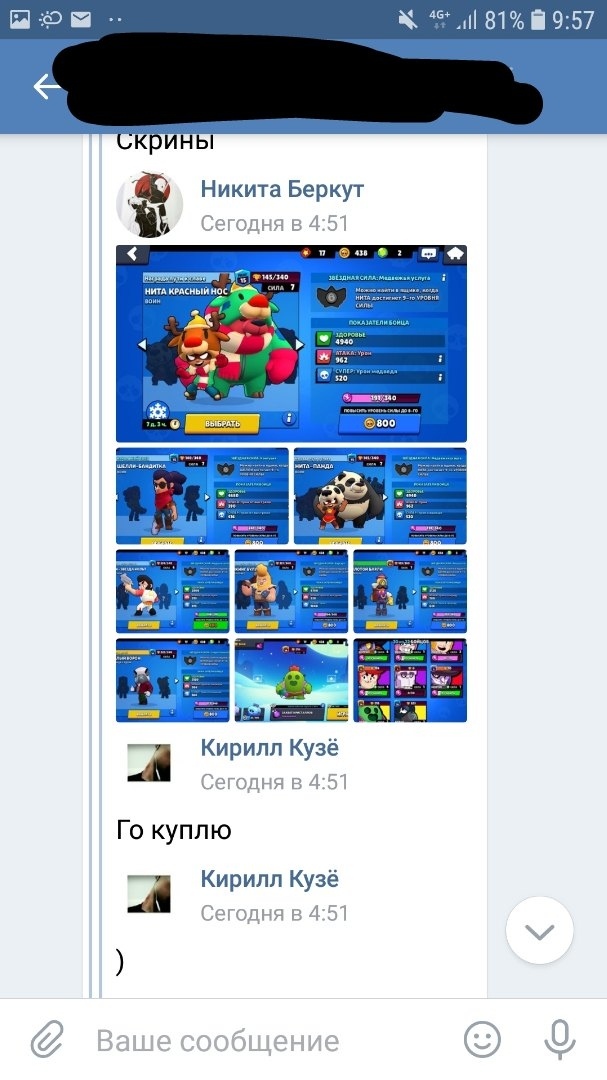
Task: Tap Никита Беркут's avatar picture
Action: pyautogui.click(x=150, y=205)
